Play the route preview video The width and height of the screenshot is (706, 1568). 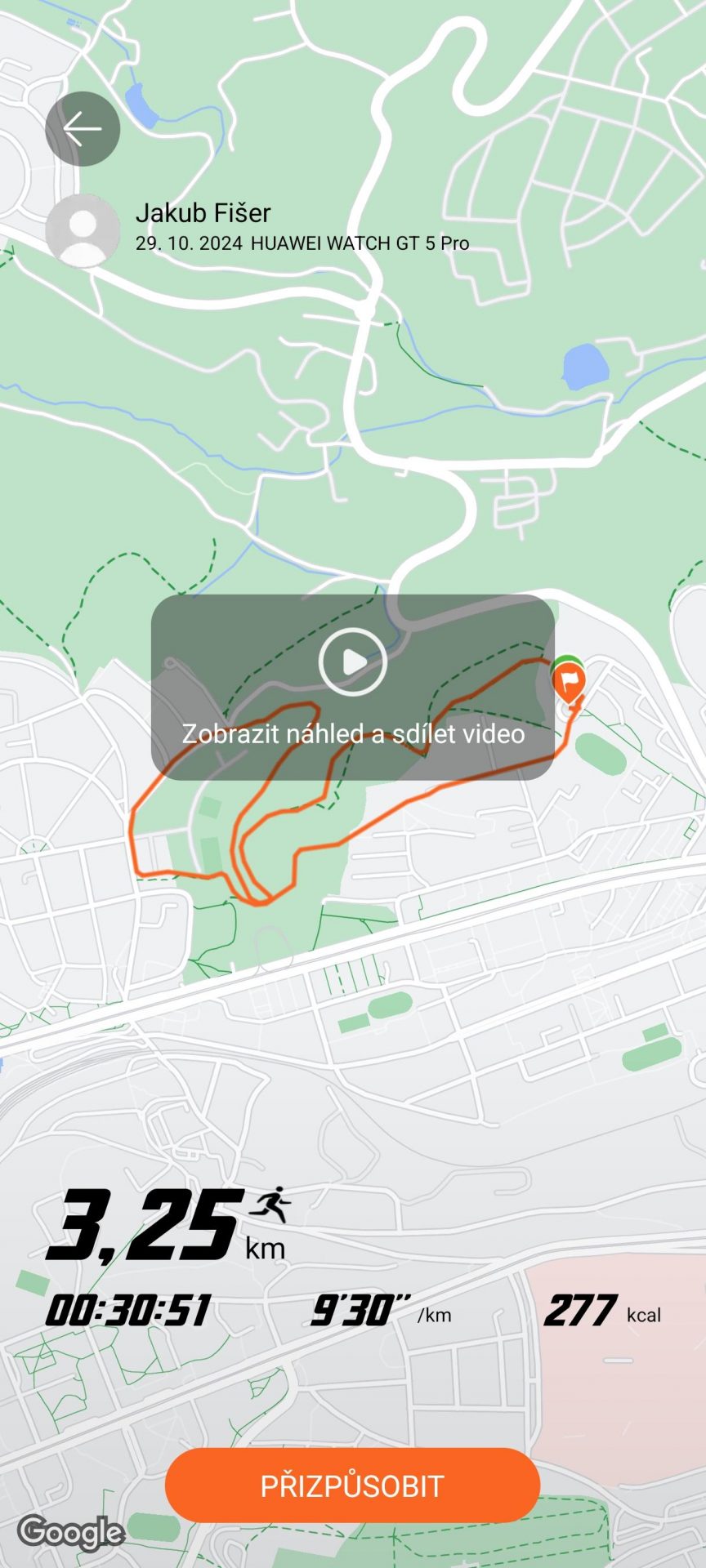click(352, 661)
